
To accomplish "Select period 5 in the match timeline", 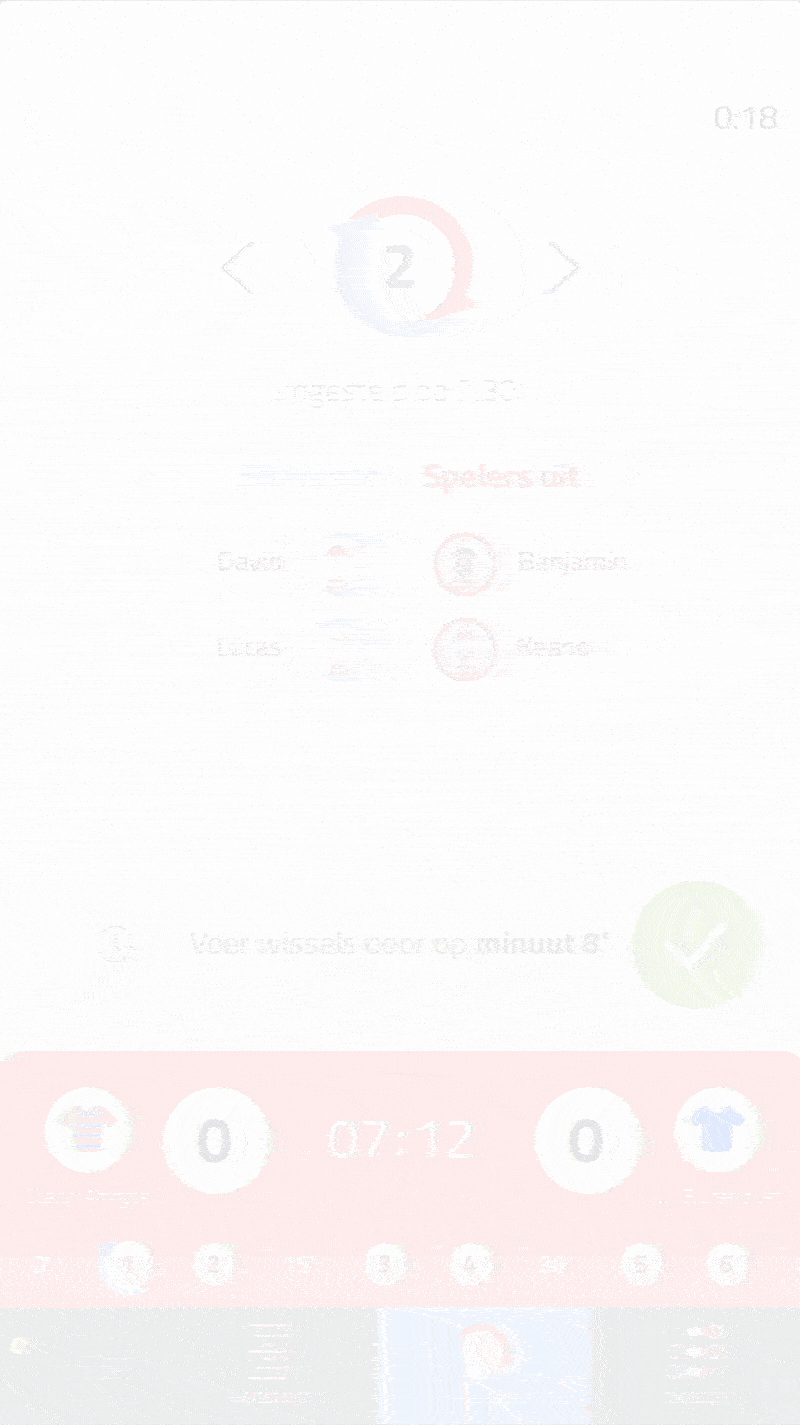I will [x=641, y=1266].
